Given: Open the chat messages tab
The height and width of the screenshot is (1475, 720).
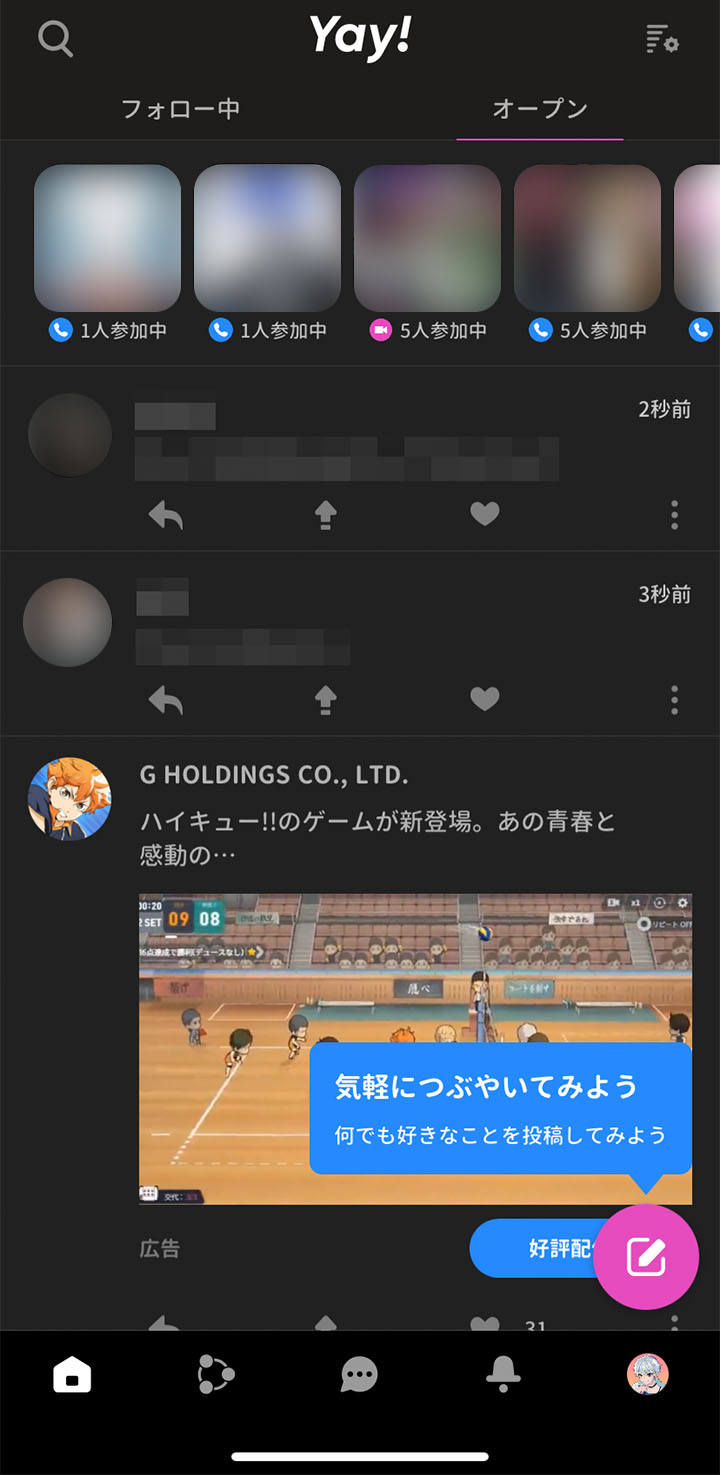Looking at the screenshot, I should point(359,1376).
